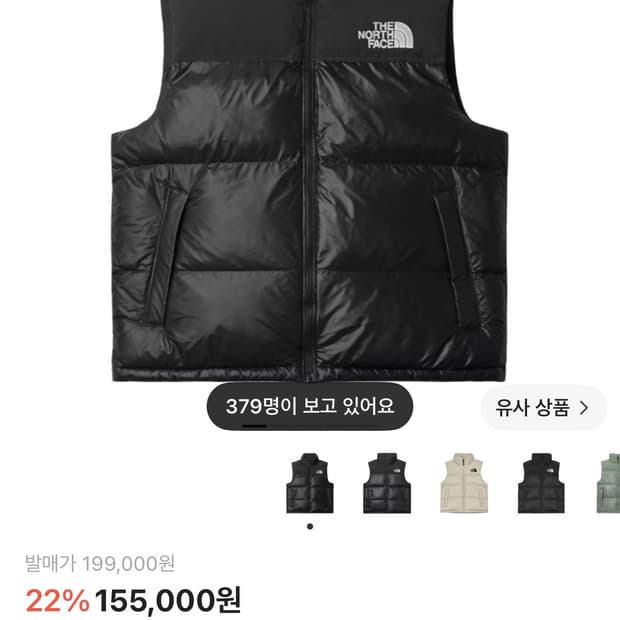Select the first glossy black vest thumbnail
This screenshot has height=620, width=620.
pos(310,483)
